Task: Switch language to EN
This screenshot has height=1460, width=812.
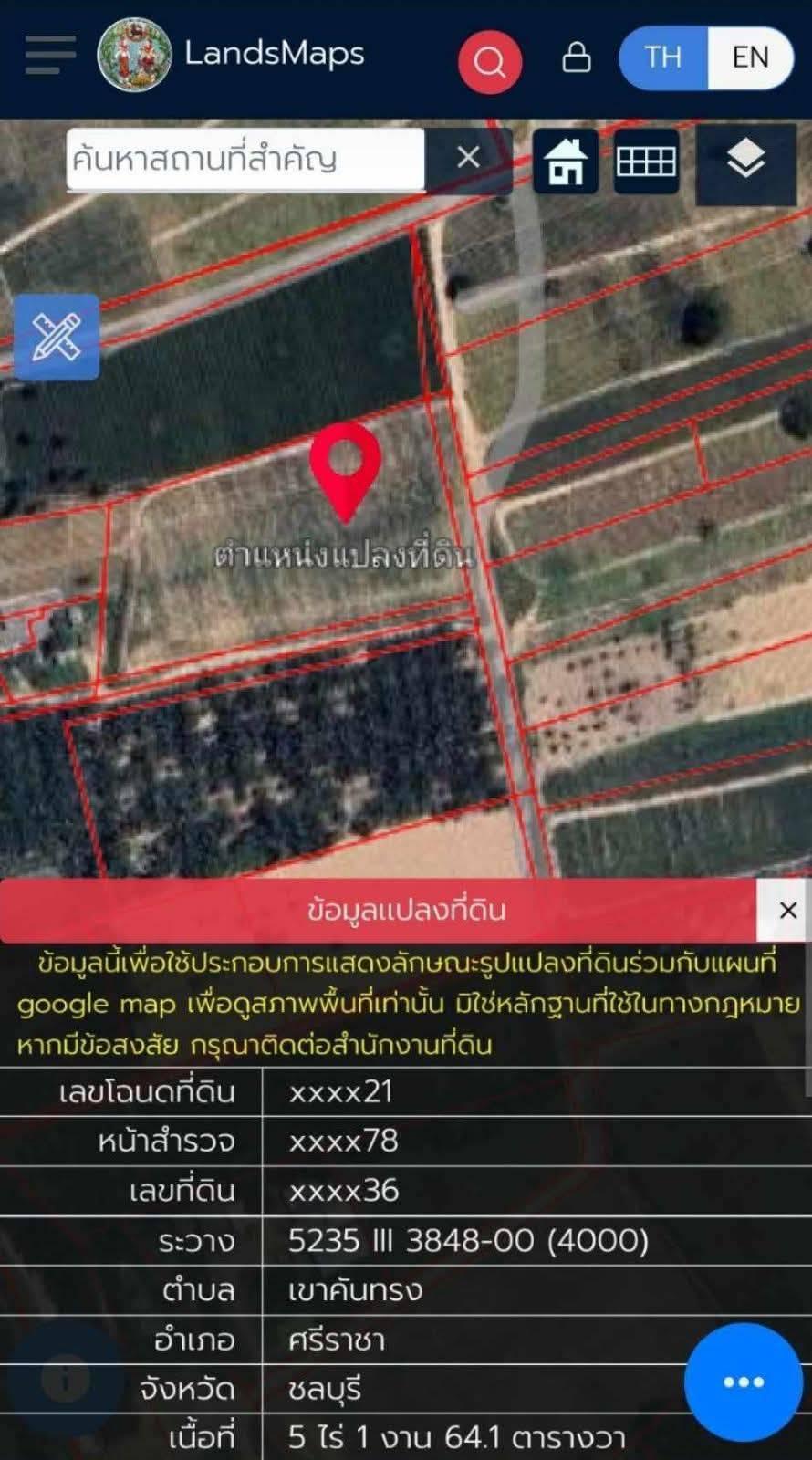Action: point(750,57)
